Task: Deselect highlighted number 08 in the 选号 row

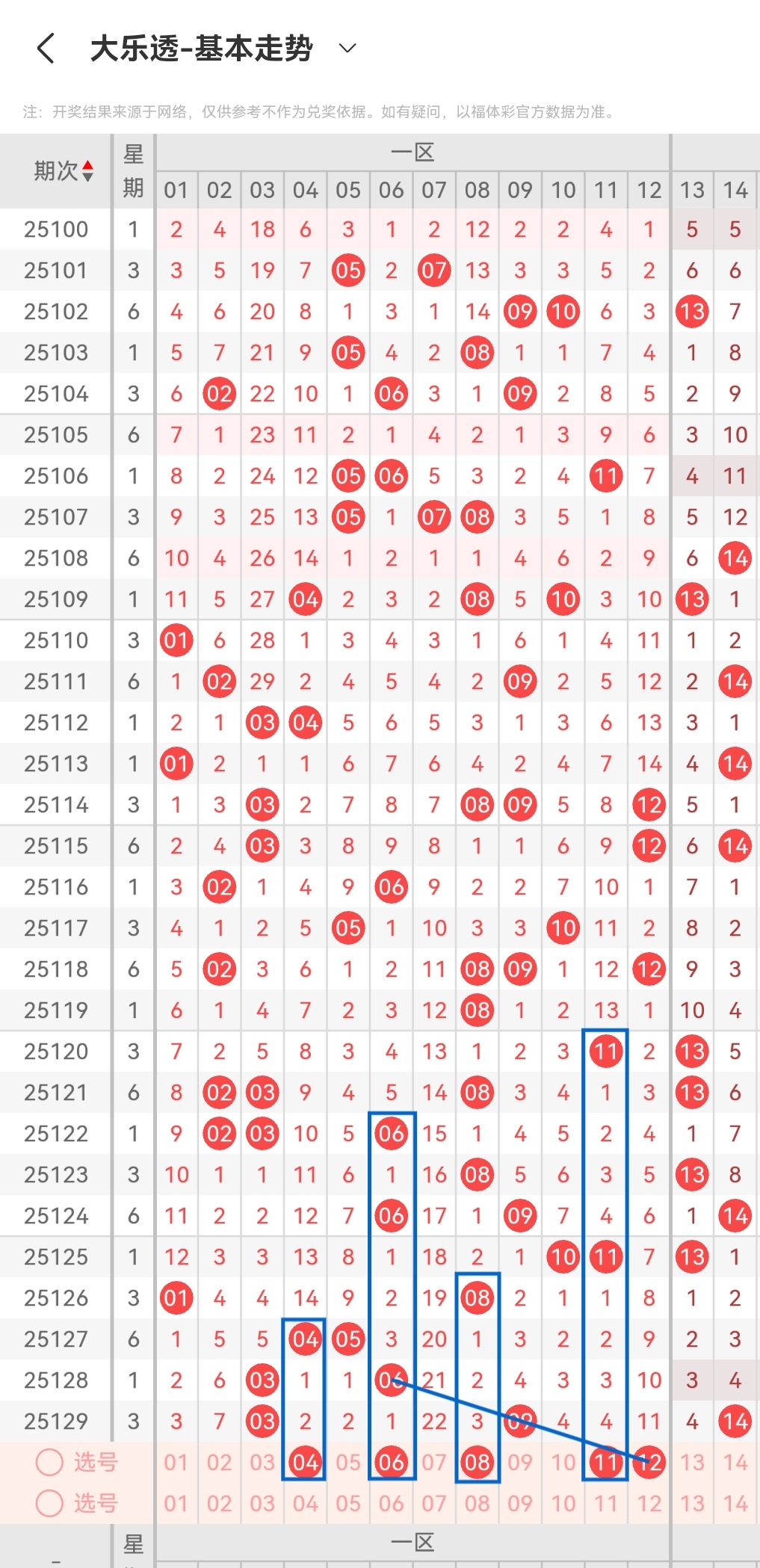Action: click(477, 1462)
